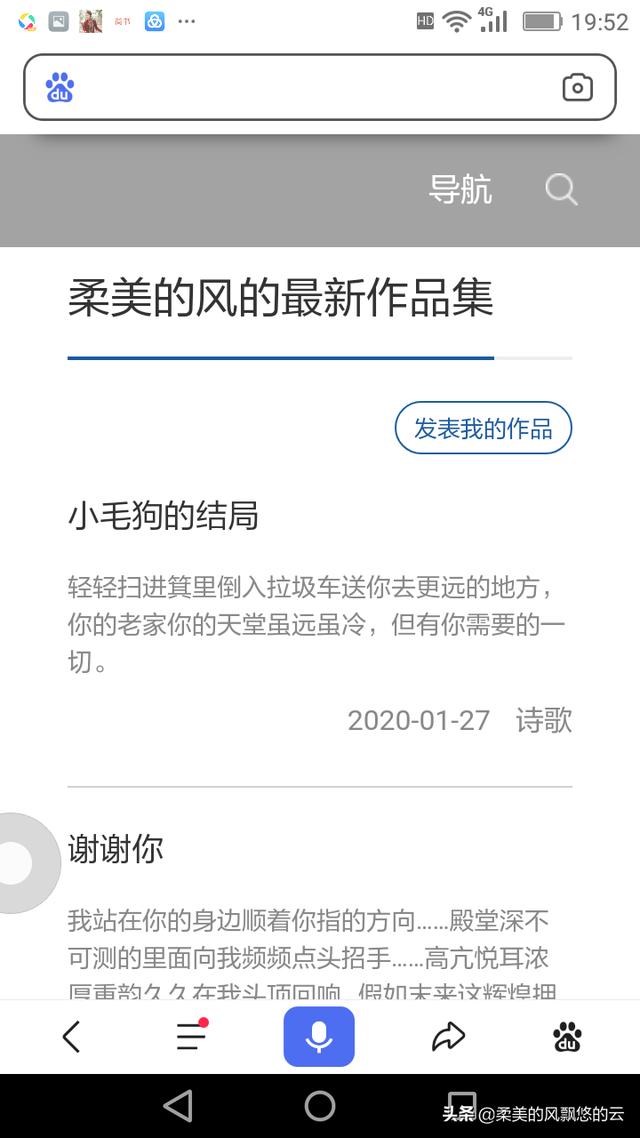Screen dimensions: 640x1138
Task: Start voice search with microphone button
Action: (319, 1037)
